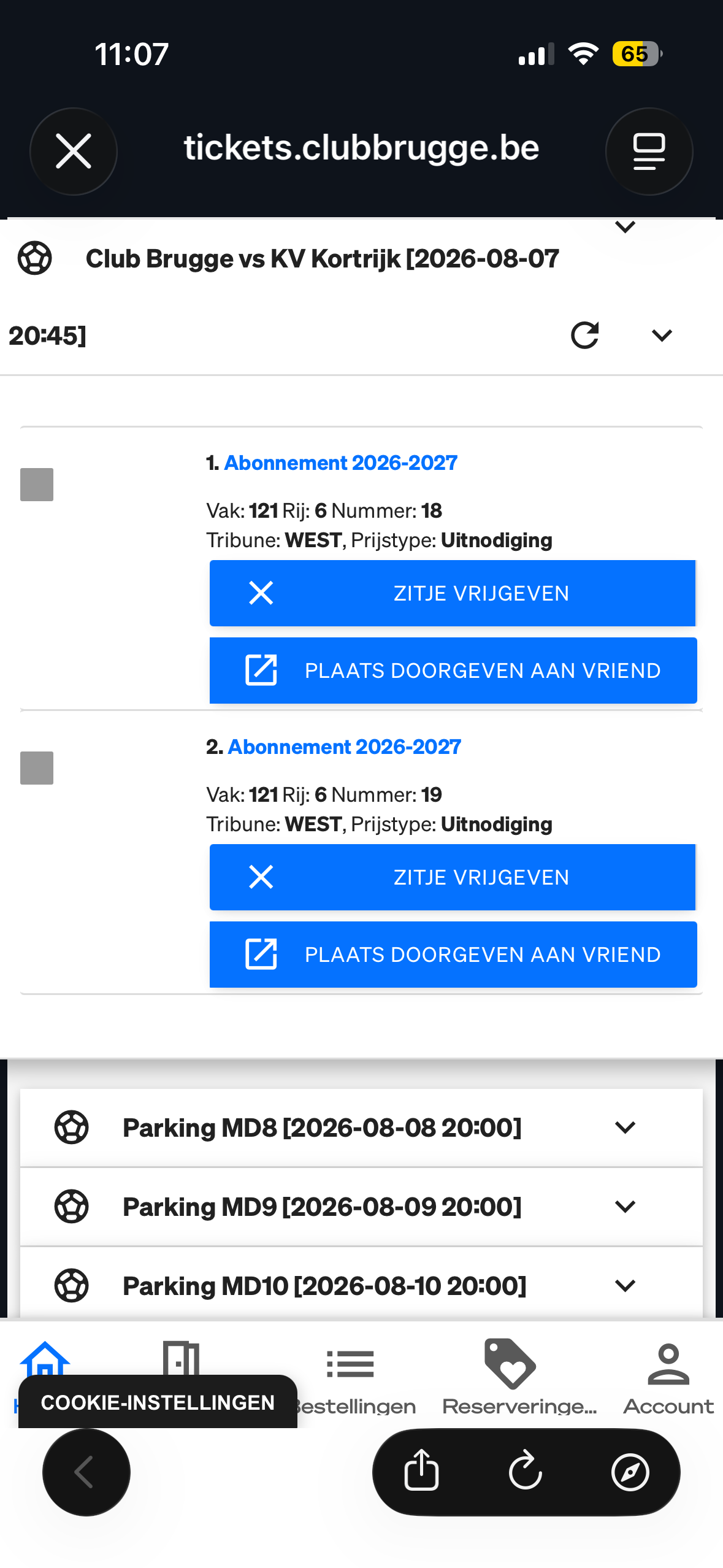
Task: Forward seat 18 to a friend
Action: point(453,670)
